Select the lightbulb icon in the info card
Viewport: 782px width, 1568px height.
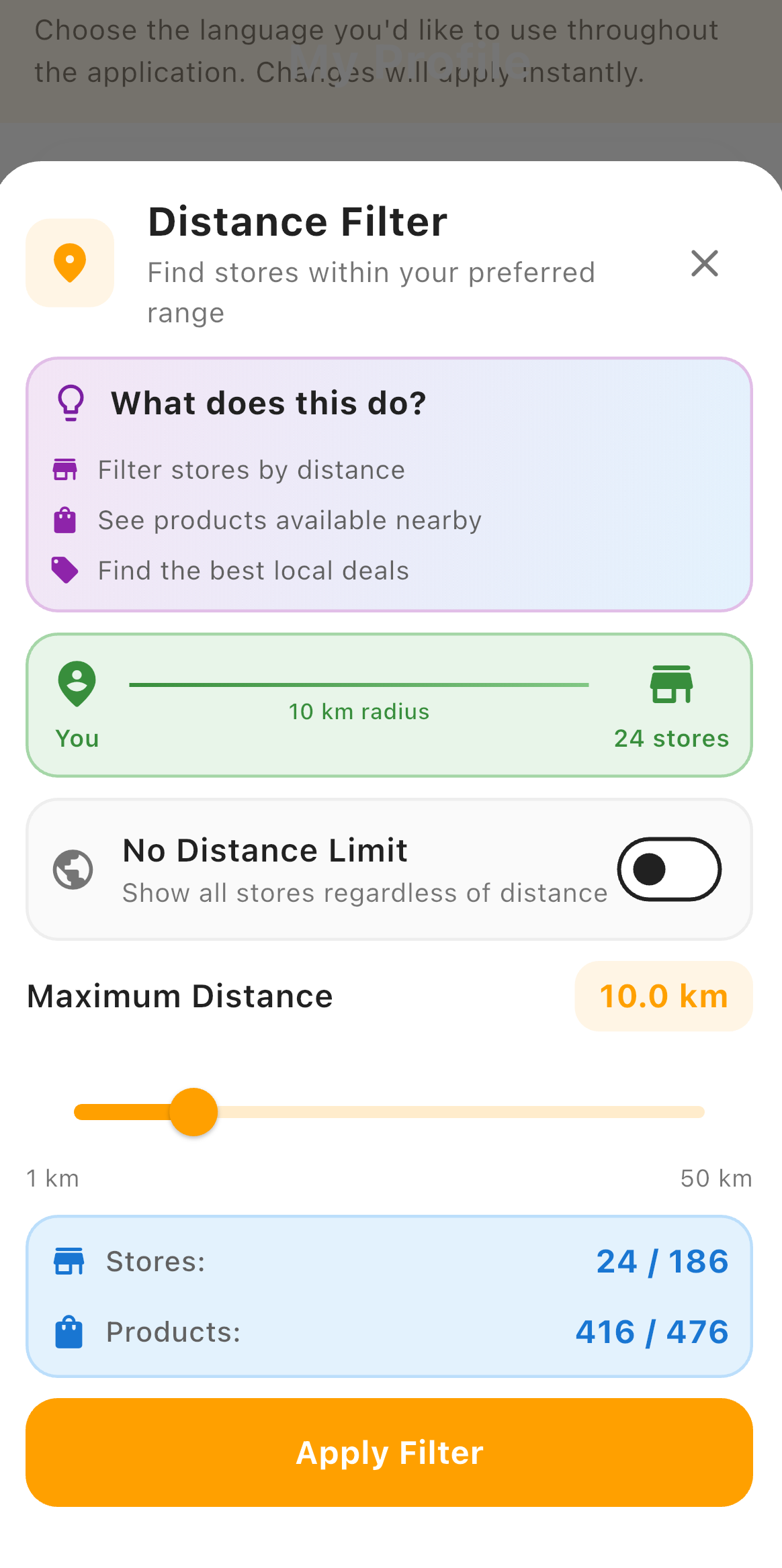pyautogui.click(x=70, y=402)
